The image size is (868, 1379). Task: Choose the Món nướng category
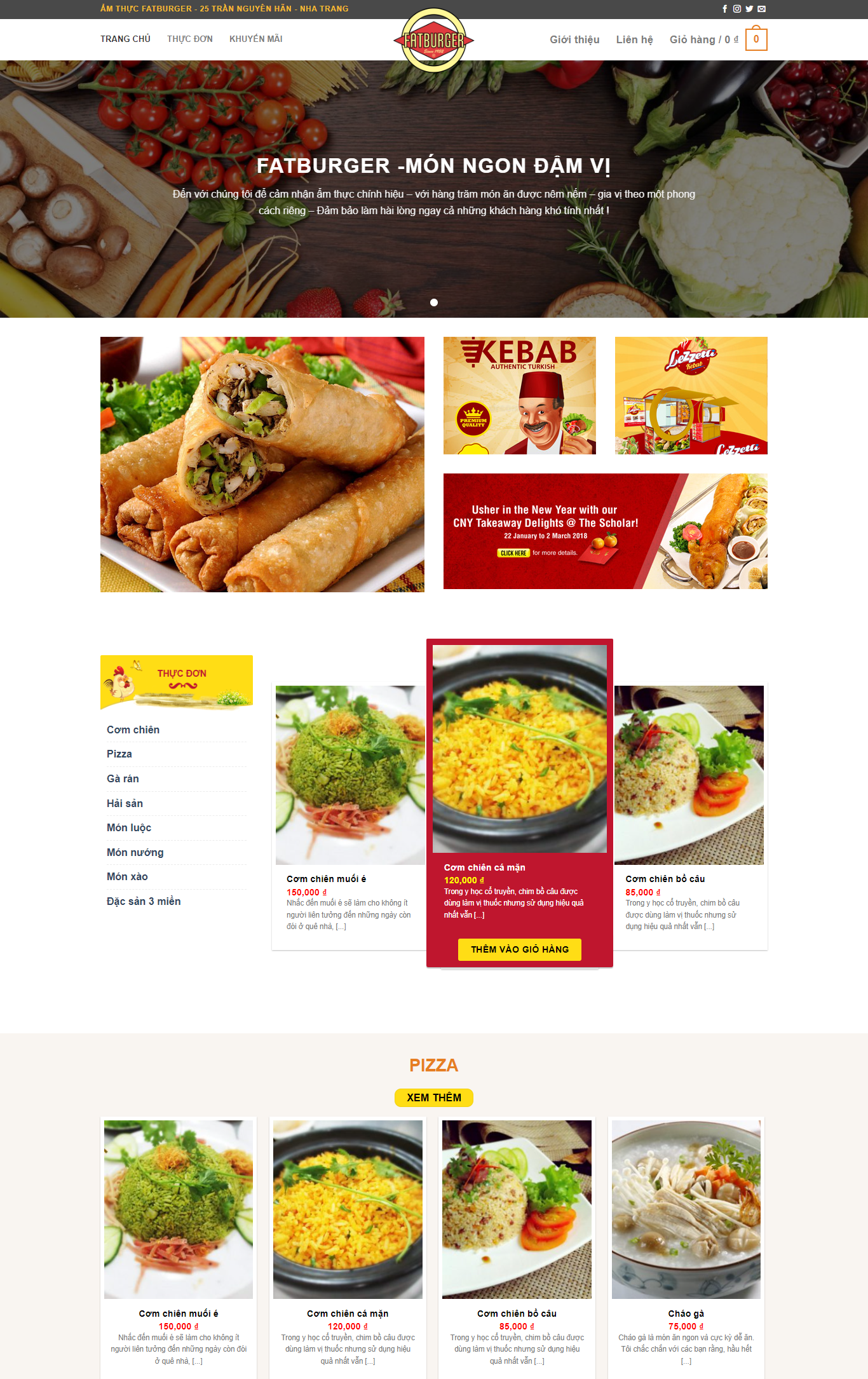tap(135, 852)
